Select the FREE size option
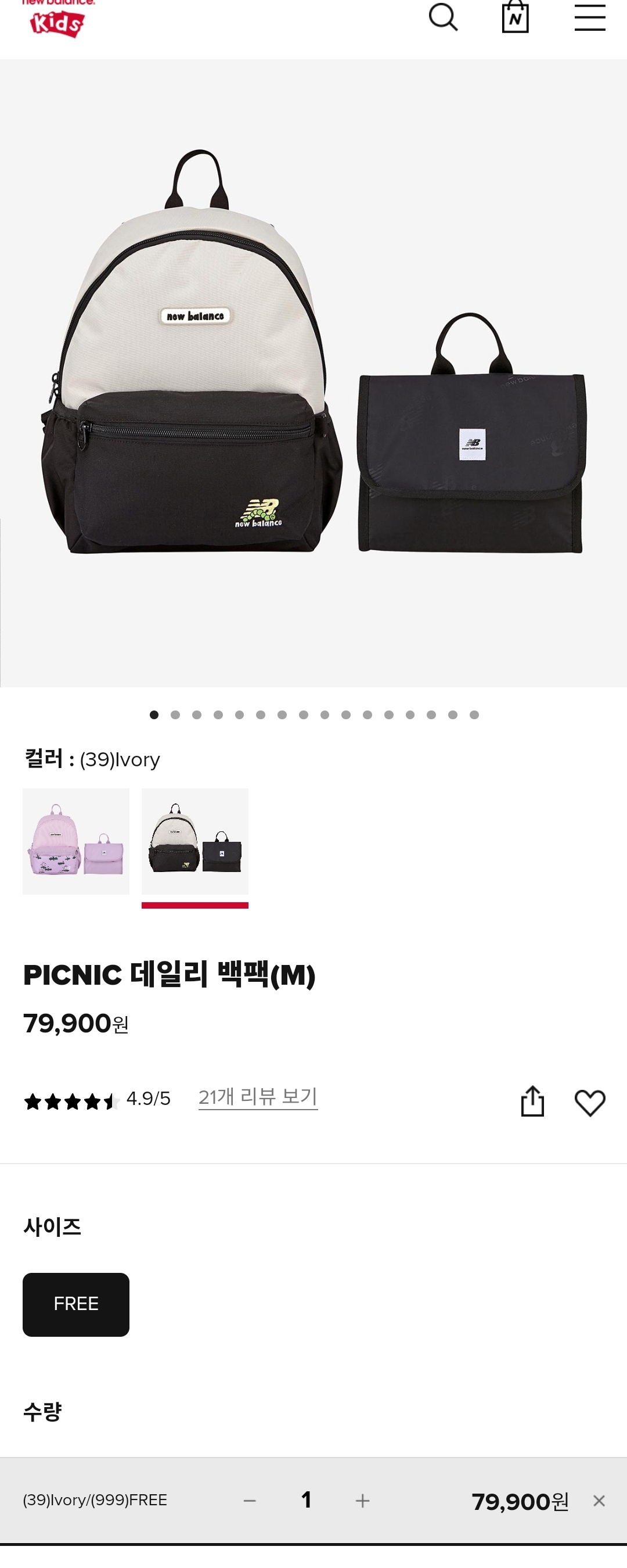Image resolution: width=627 pixels, height=1568 pixels. point(75,1304)
